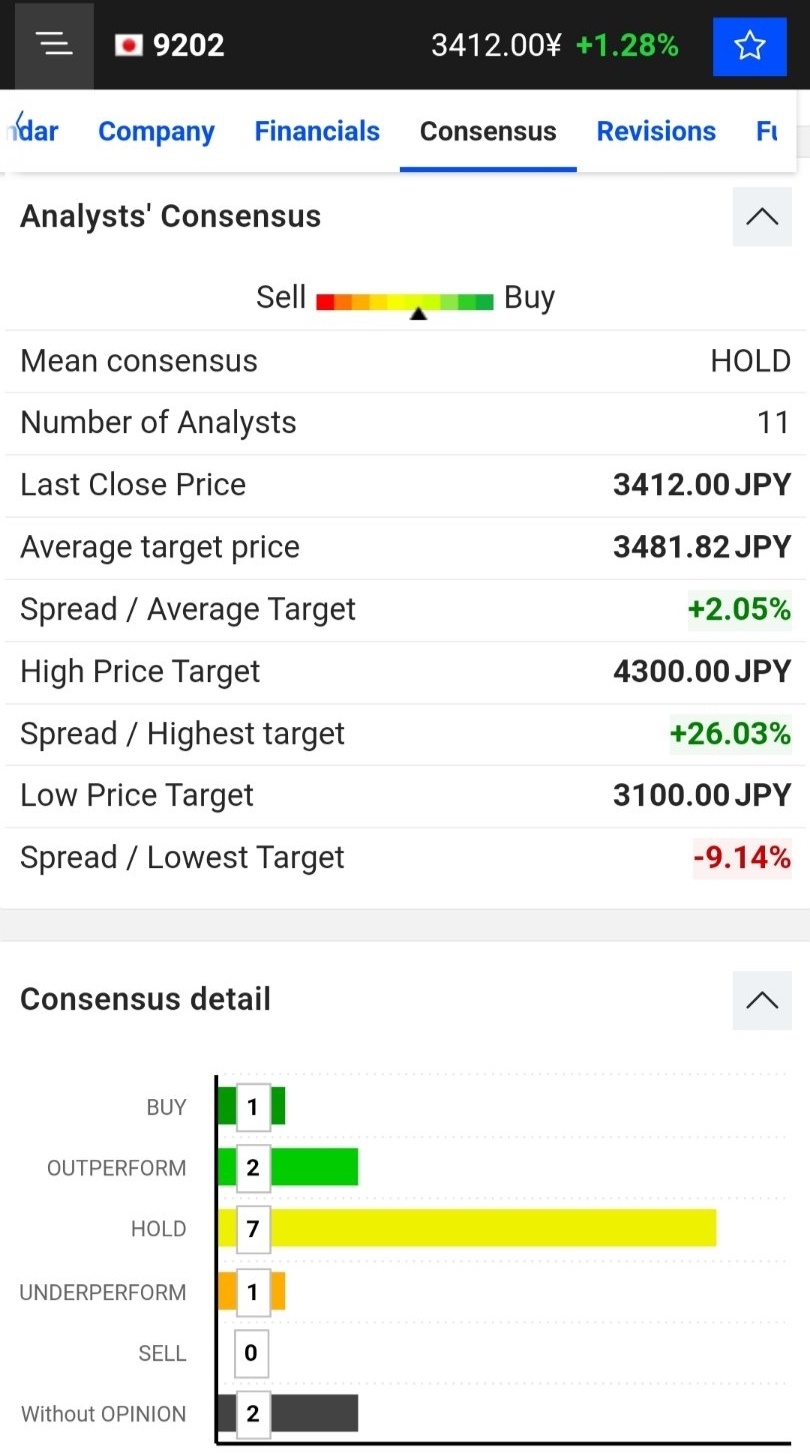The image size is (810, 1455).
Task: Add stock 9202 to favorites
Action: [749, 46]
